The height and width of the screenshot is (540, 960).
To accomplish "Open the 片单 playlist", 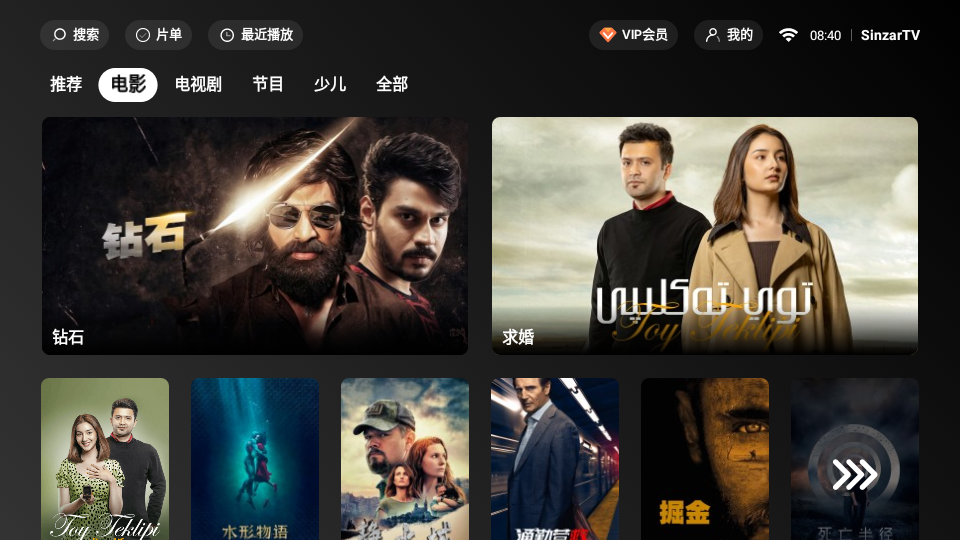I will pos(158,35).
